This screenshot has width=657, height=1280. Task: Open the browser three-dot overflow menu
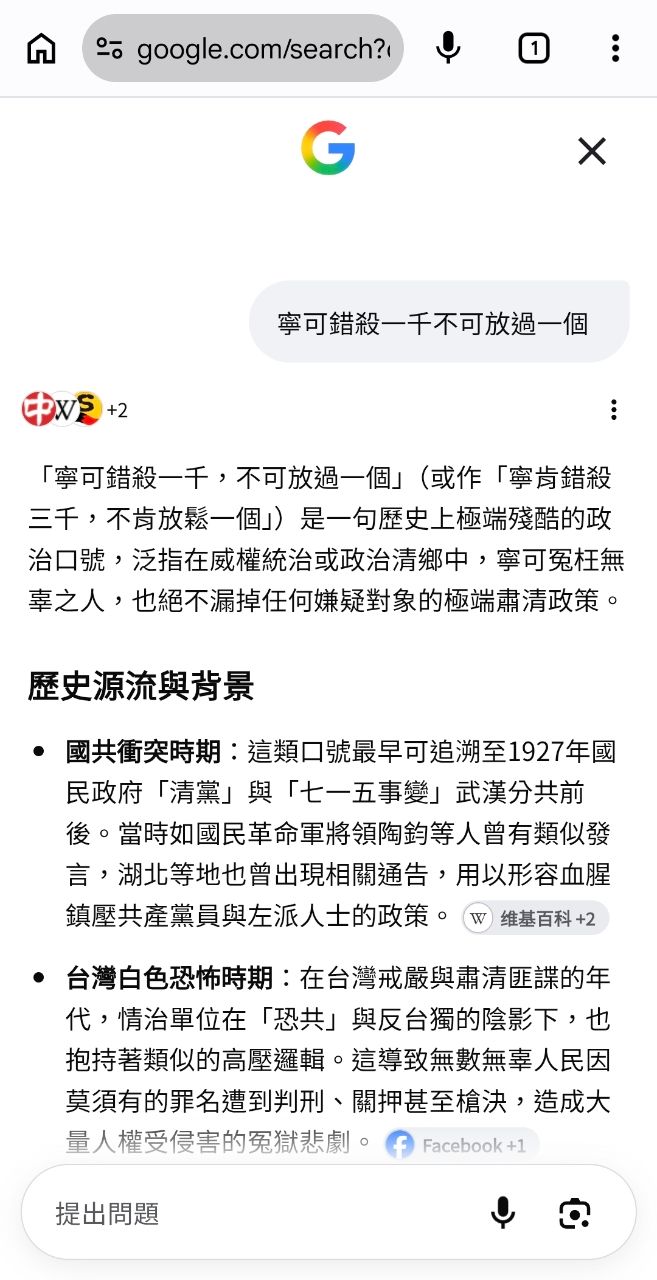(x=615, y=48)
